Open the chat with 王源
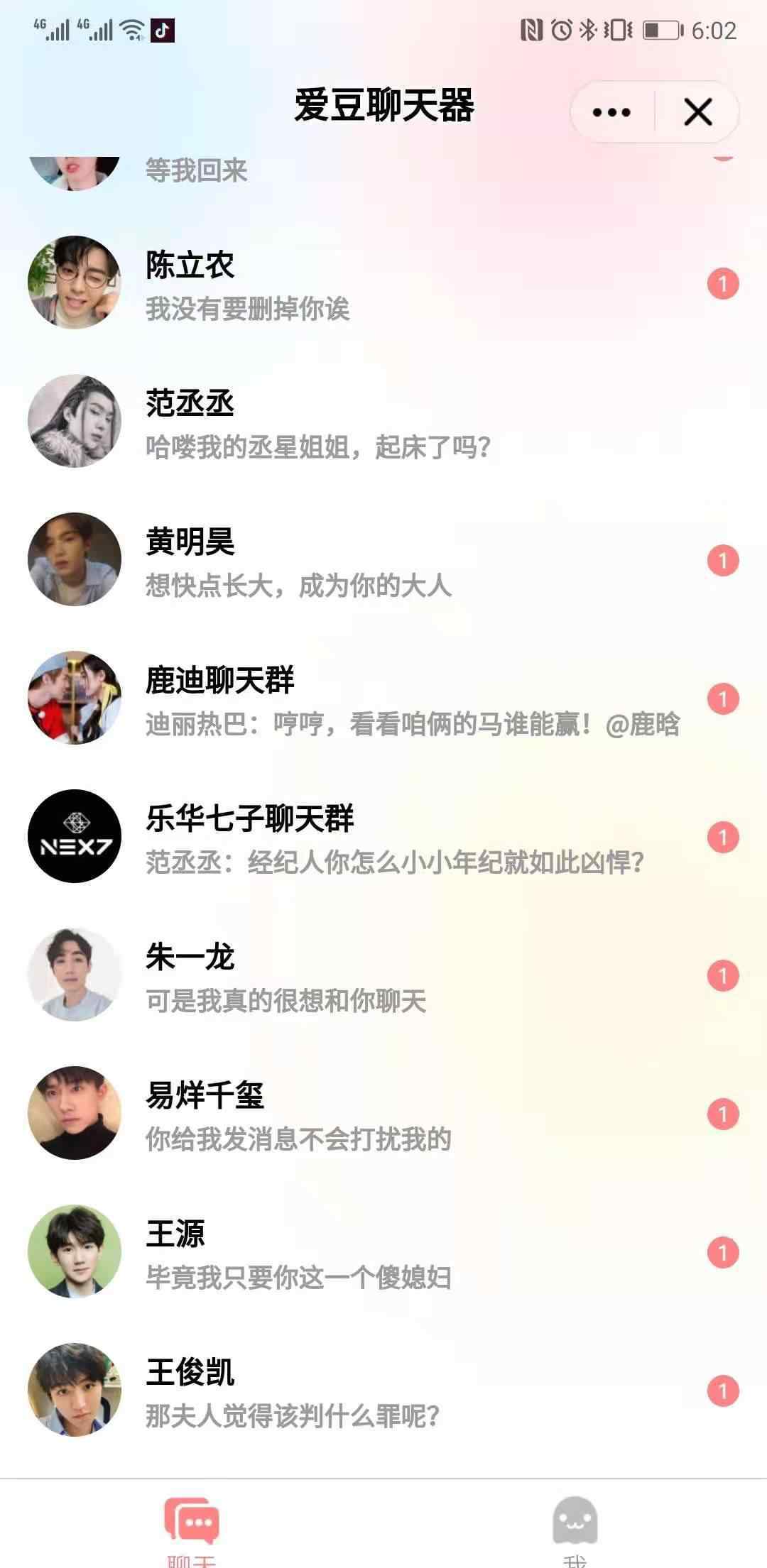Viewport: 767px width, 1568px height. (x=383, y=1253)
